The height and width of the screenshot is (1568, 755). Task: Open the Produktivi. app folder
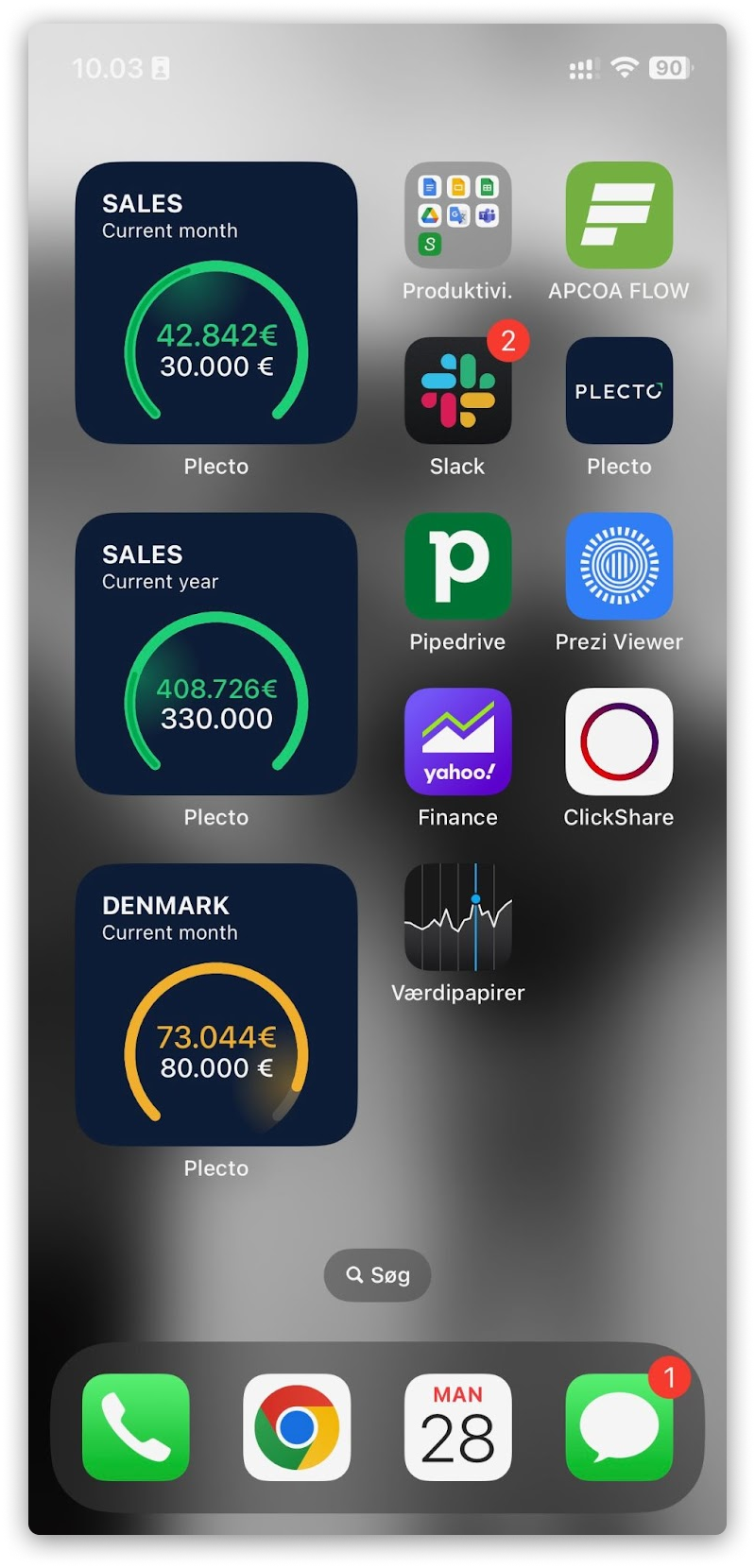pyautogui.click(x=458, y=215)
